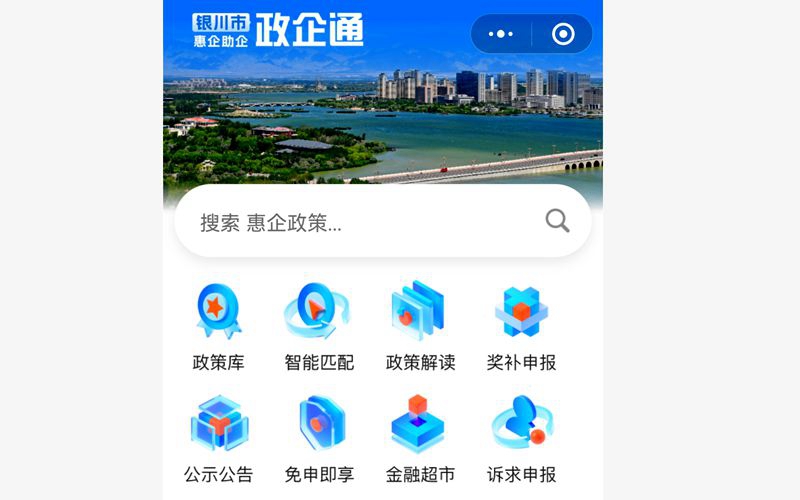Close the mini program with circle button
The width and height of the screenshot is (800, 500).
pos(563,34)
